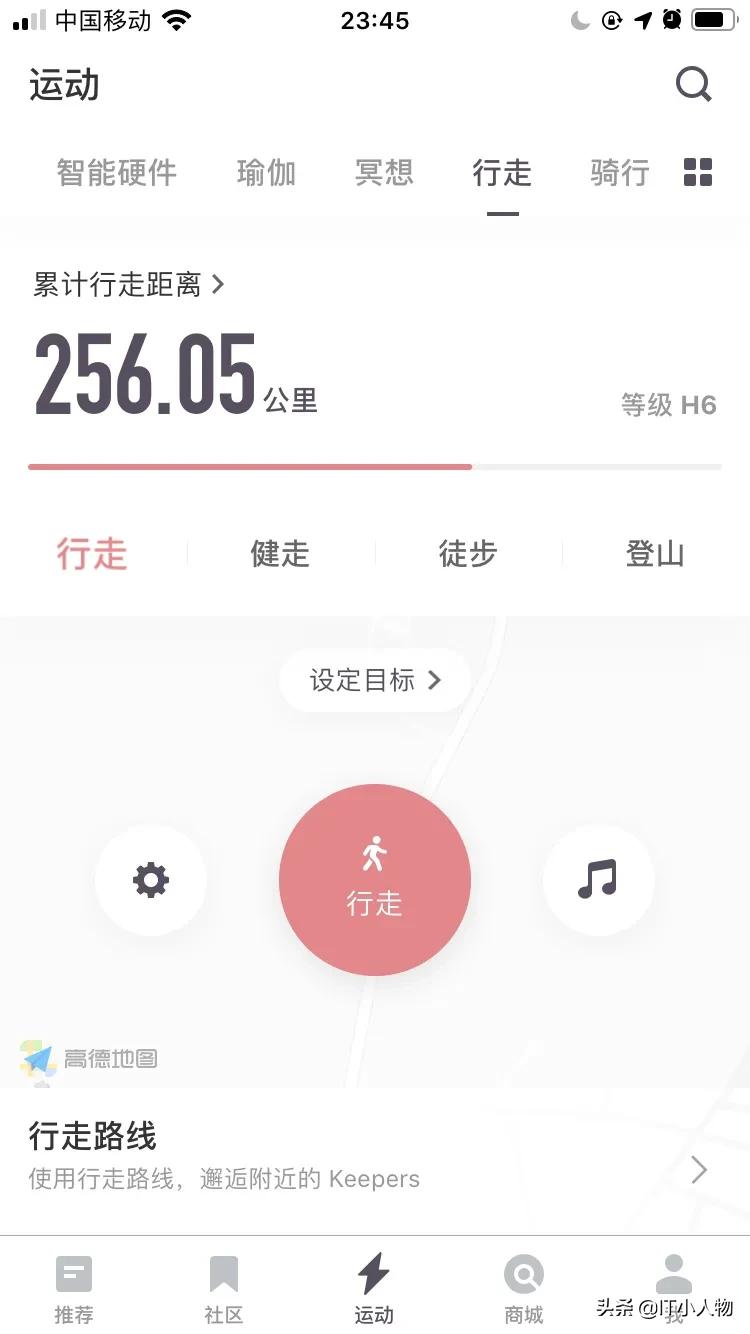Image resolution: width=750 pixels, height=1334 pixels.
Task: Open 累计行走距离 details
Action: click(x=128, y=285)
